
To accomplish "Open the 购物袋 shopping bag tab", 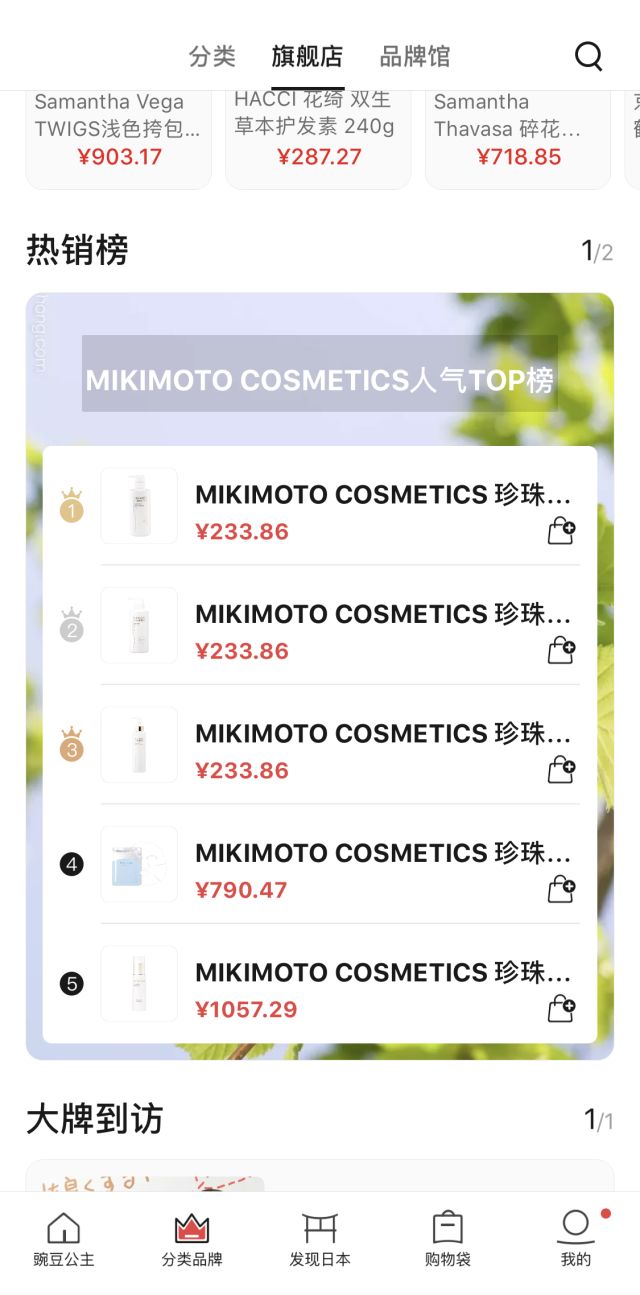I will pos(447,1240).
